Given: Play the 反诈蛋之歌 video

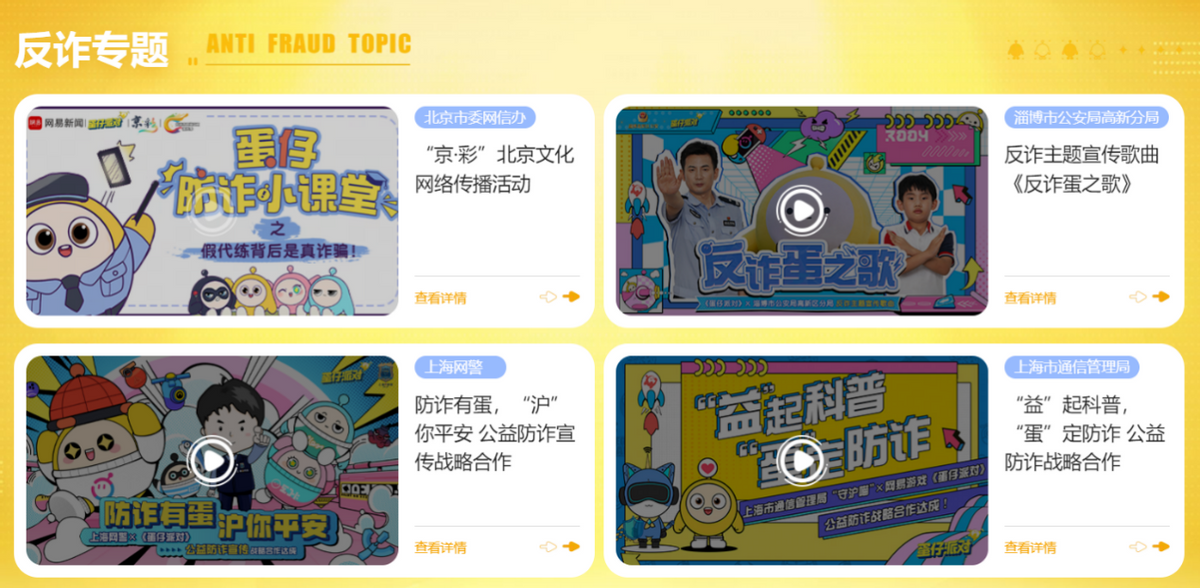Looking at the screenshot, I should pos(801,210).
